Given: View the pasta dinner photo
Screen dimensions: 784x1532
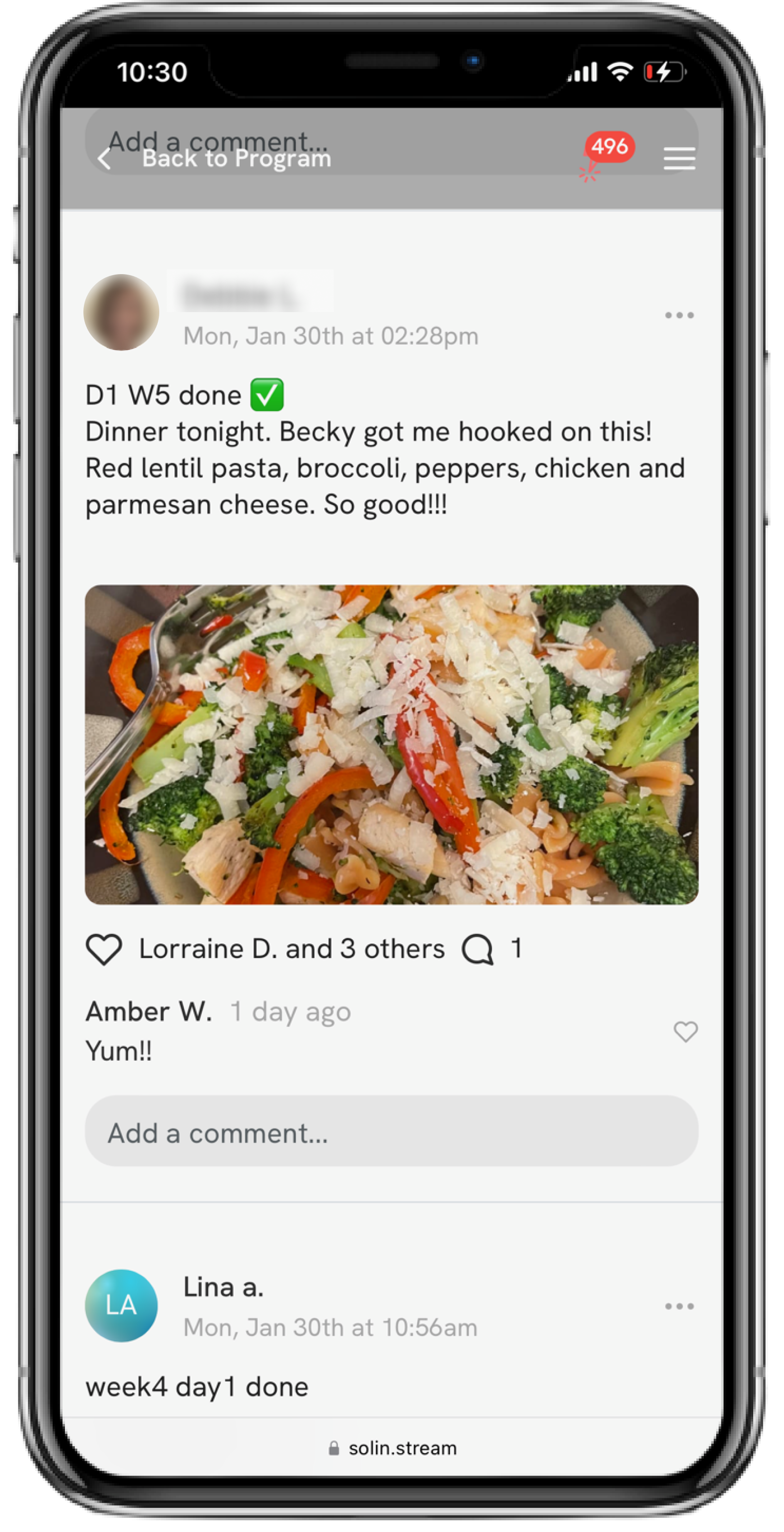Looking at the screenshot, I should (x=391, y=744).
